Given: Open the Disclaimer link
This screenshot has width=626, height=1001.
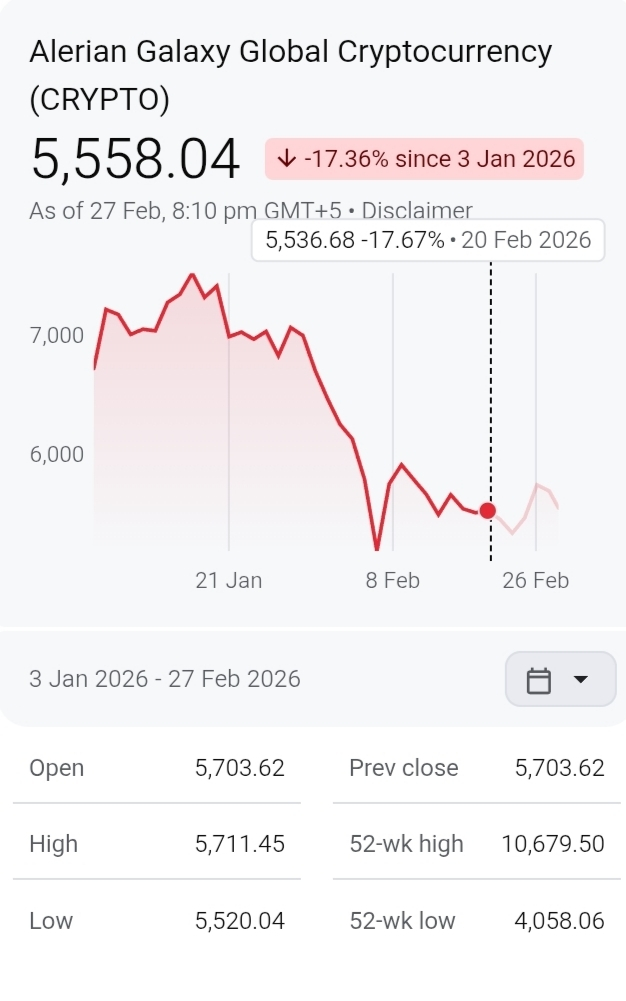Looking at the screenshot, I should coord(416,211).
